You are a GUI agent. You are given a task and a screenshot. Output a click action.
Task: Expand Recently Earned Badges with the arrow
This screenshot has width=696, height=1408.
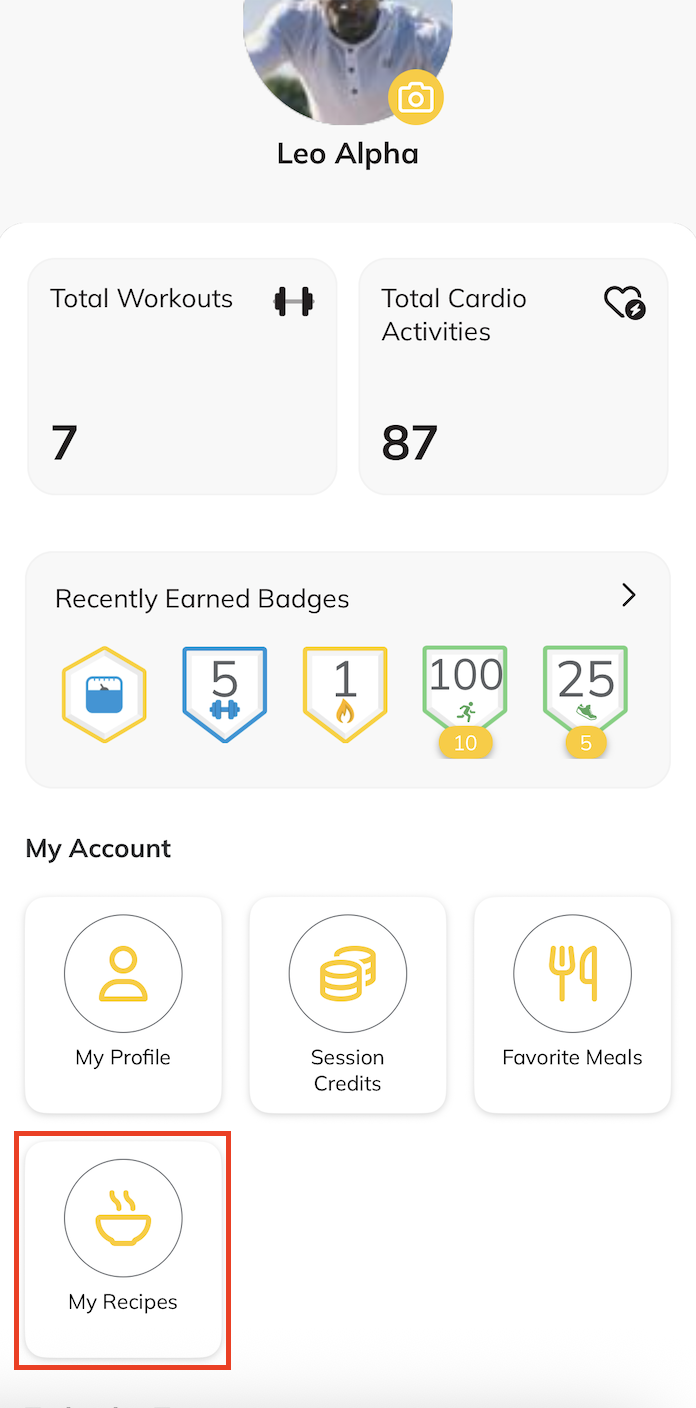[628, 596]
